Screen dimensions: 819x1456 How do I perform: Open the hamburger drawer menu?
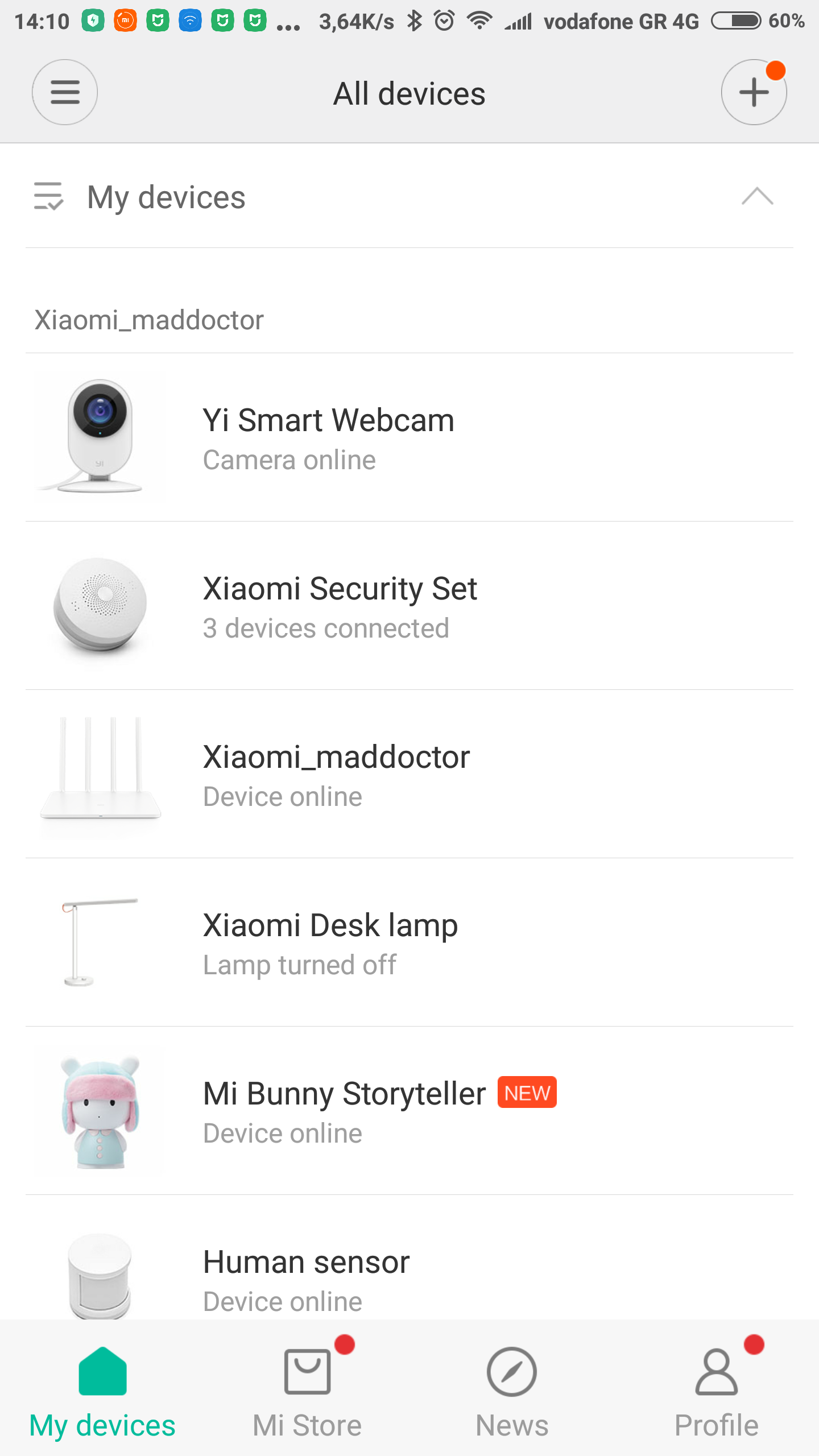click(64, 92)
